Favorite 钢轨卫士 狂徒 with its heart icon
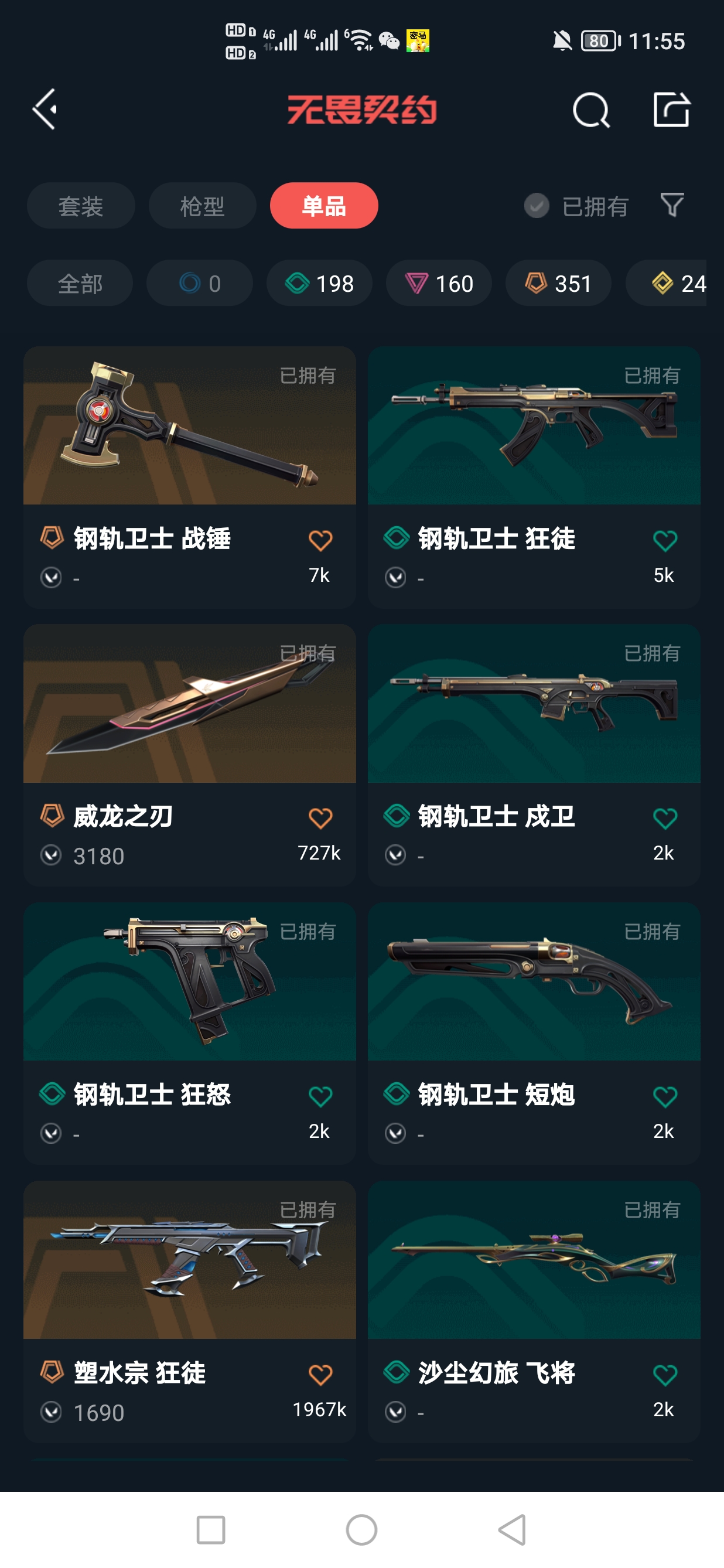The height and width of the screenshot is (1568, 724). point(665,540)
